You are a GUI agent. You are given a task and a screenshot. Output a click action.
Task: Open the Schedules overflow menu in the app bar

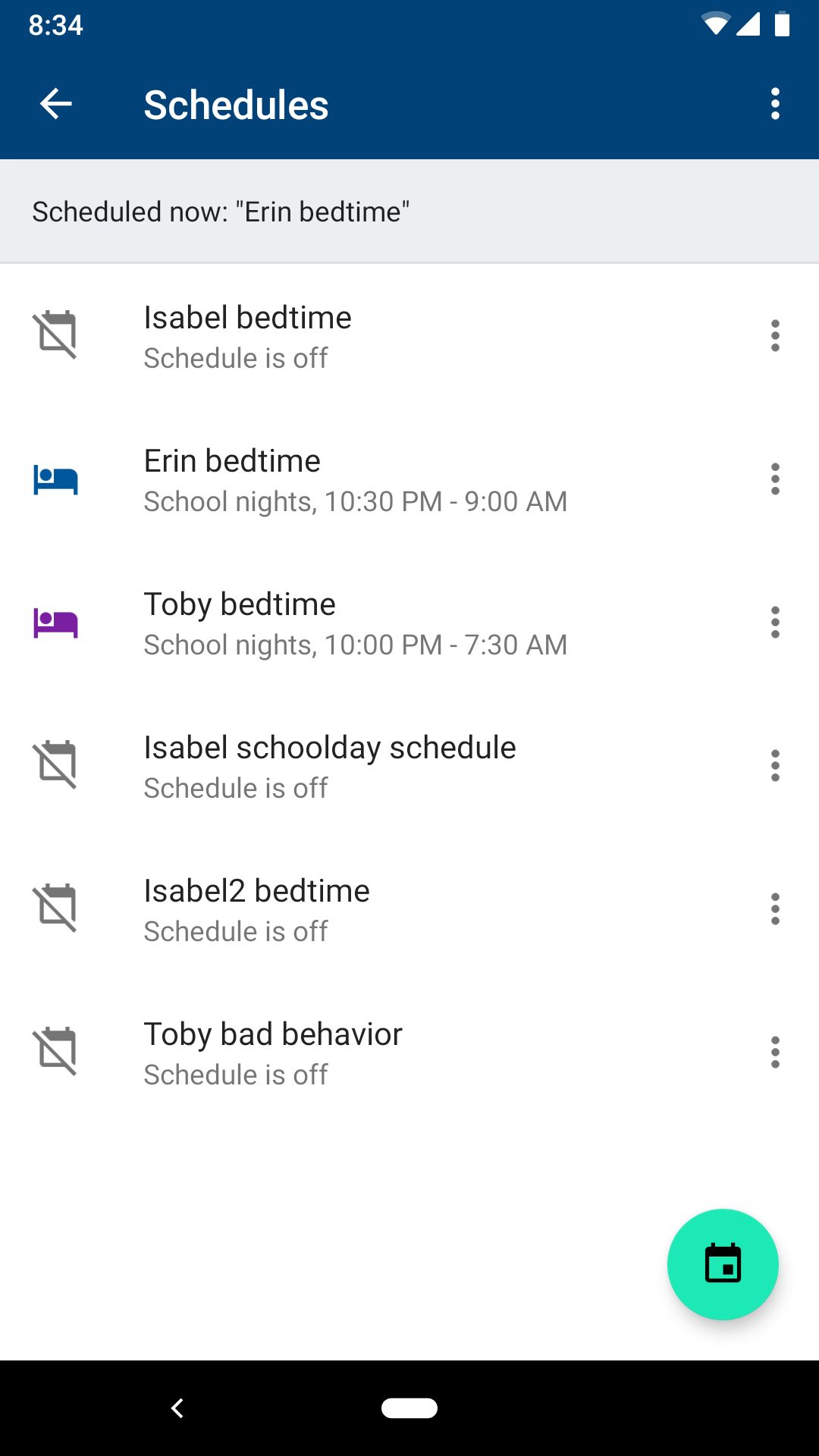tap(774, 104)
